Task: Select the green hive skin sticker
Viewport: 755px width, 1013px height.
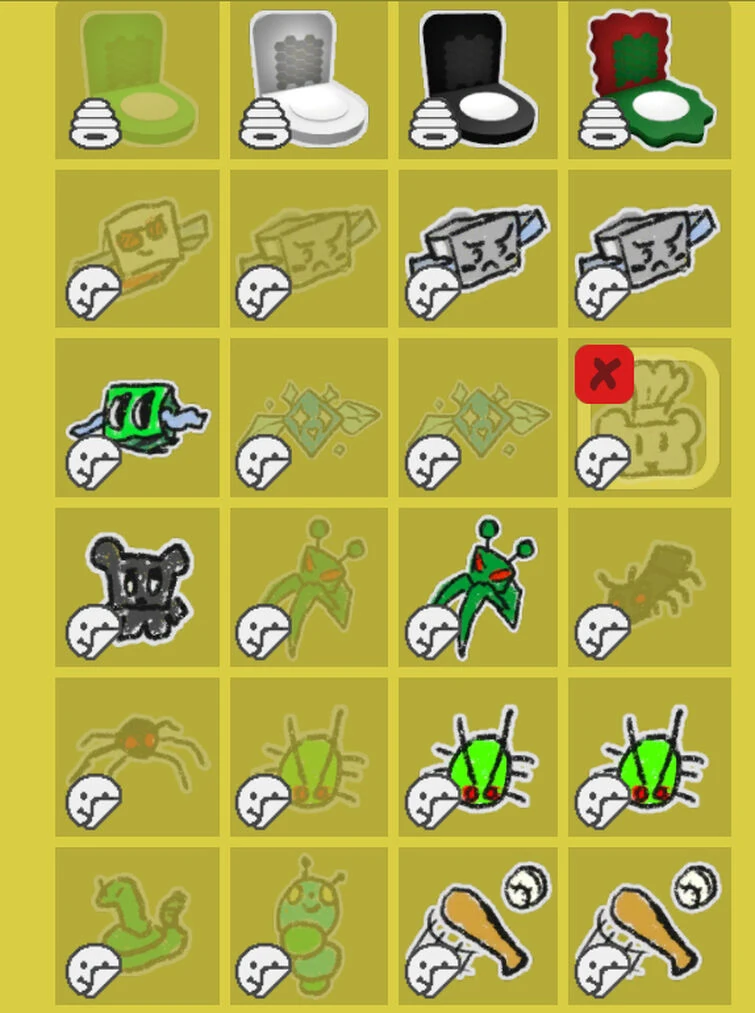Action: [137, 80]
